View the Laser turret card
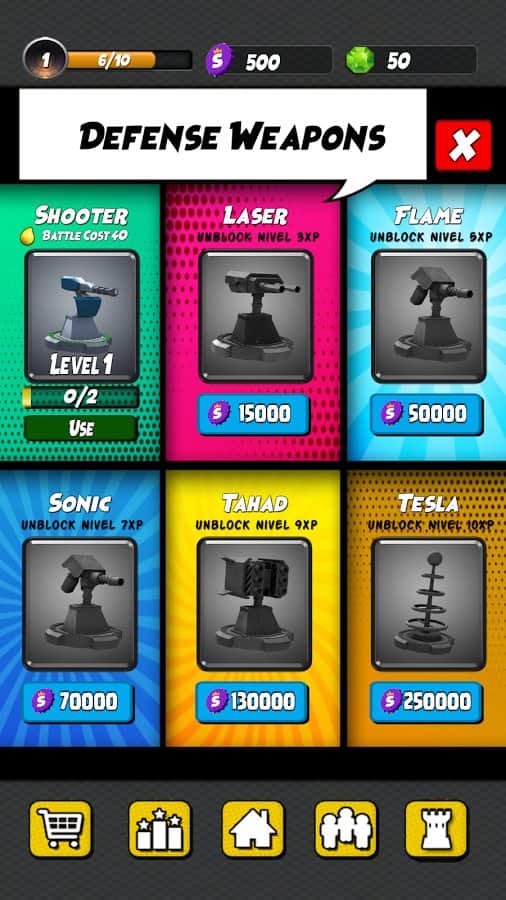This screenshot has height=900, width=506. pos(256,316)
